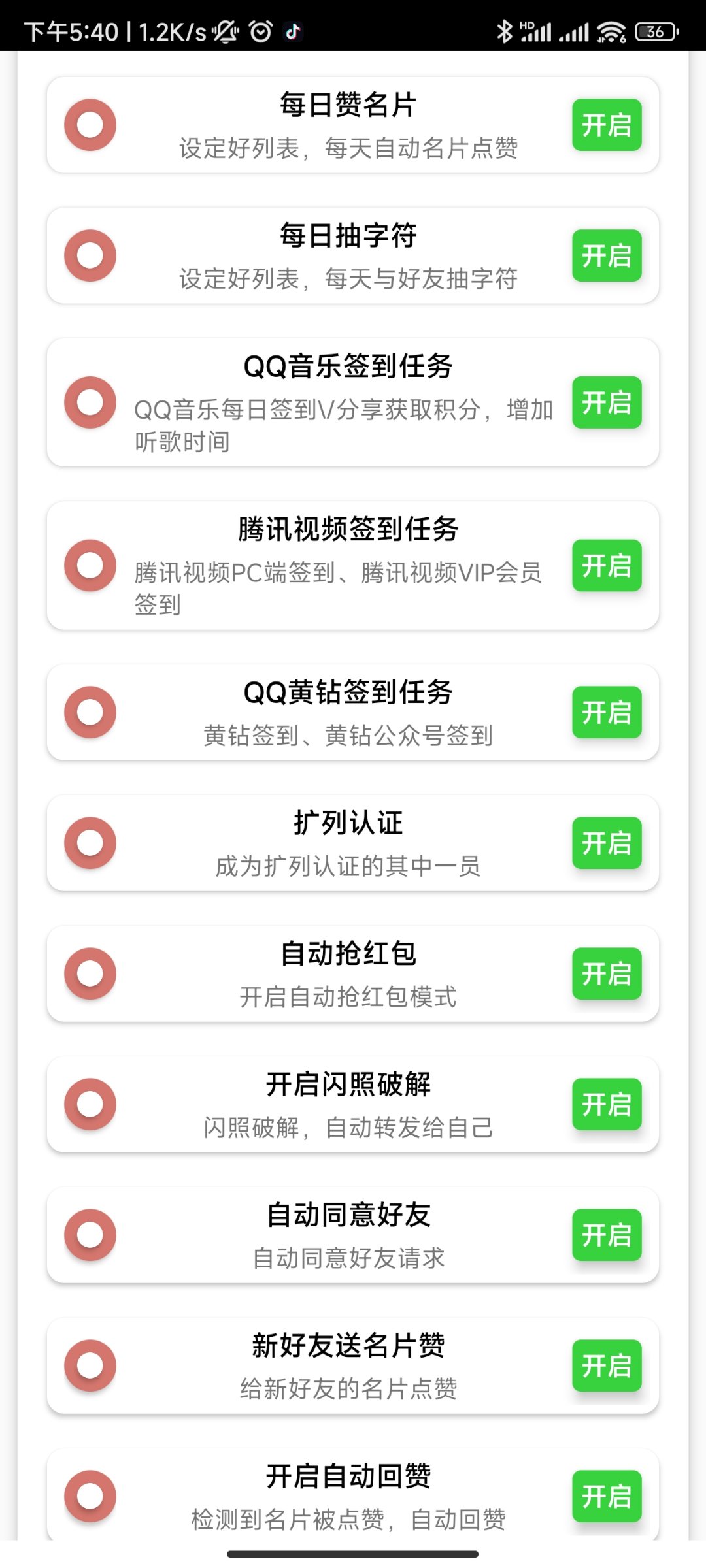Enable 每日抽字符 with its 开启 button
Viewport: 706px width, 1568px height.
[x=607, y=255]
